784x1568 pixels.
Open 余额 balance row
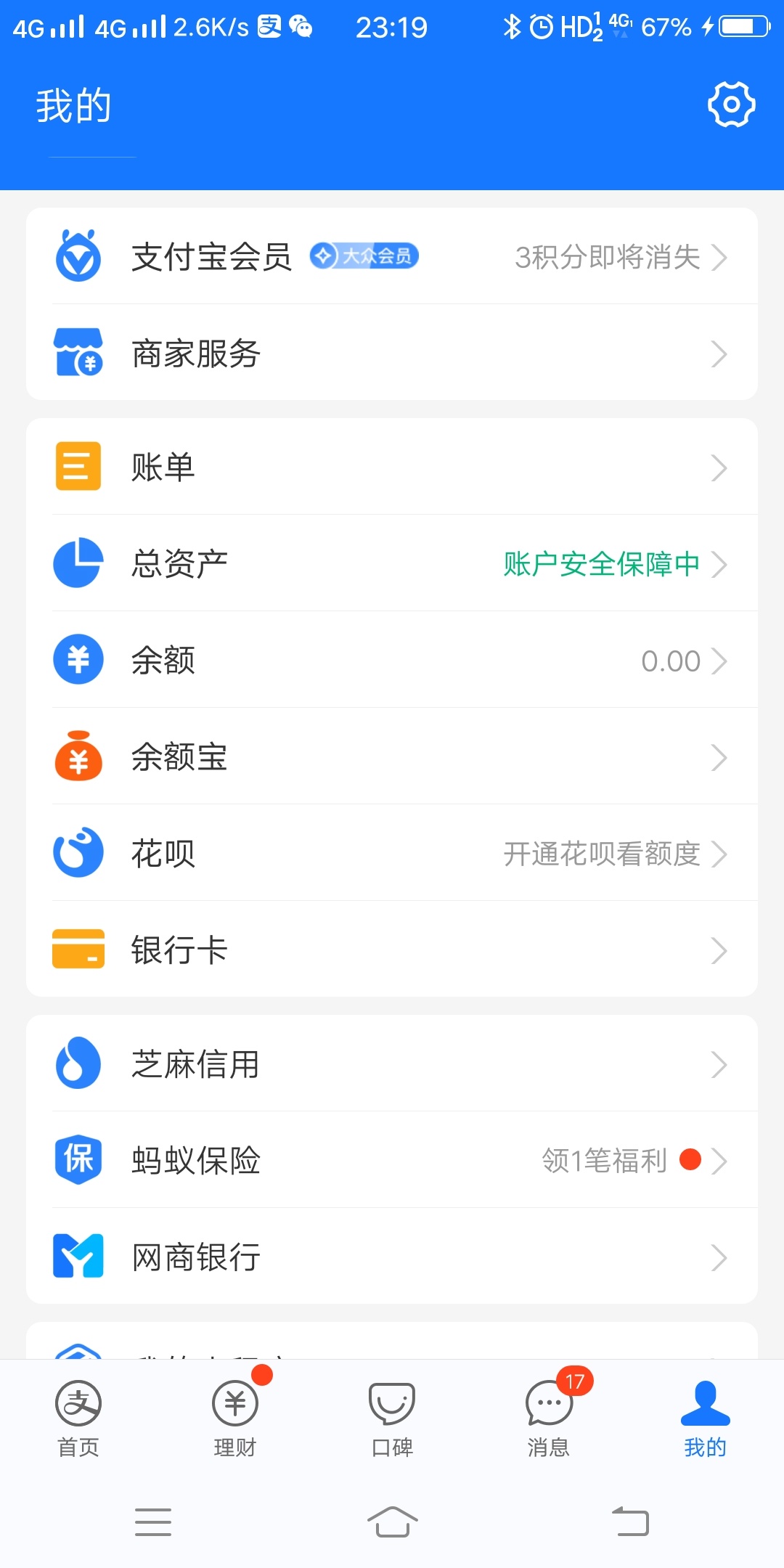point(392,660)
